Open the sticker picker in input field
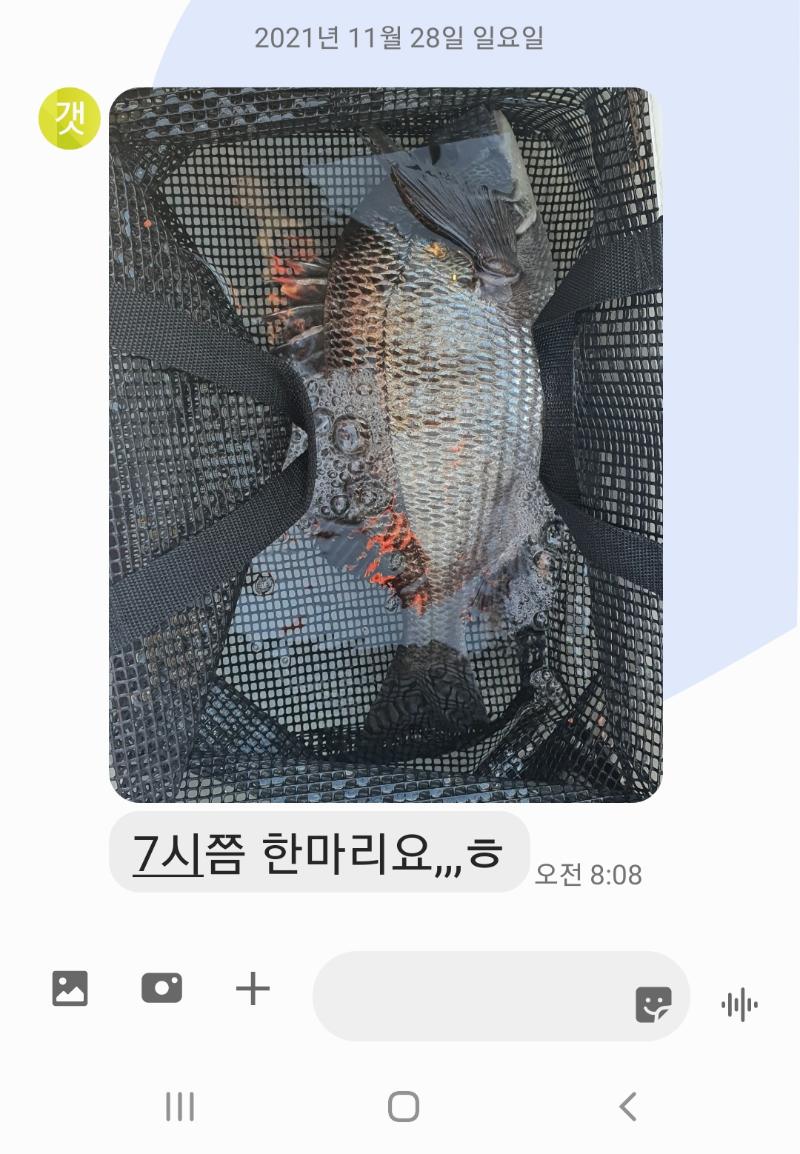This screenshot has height=1154, width=800. tap(653, 1003)
